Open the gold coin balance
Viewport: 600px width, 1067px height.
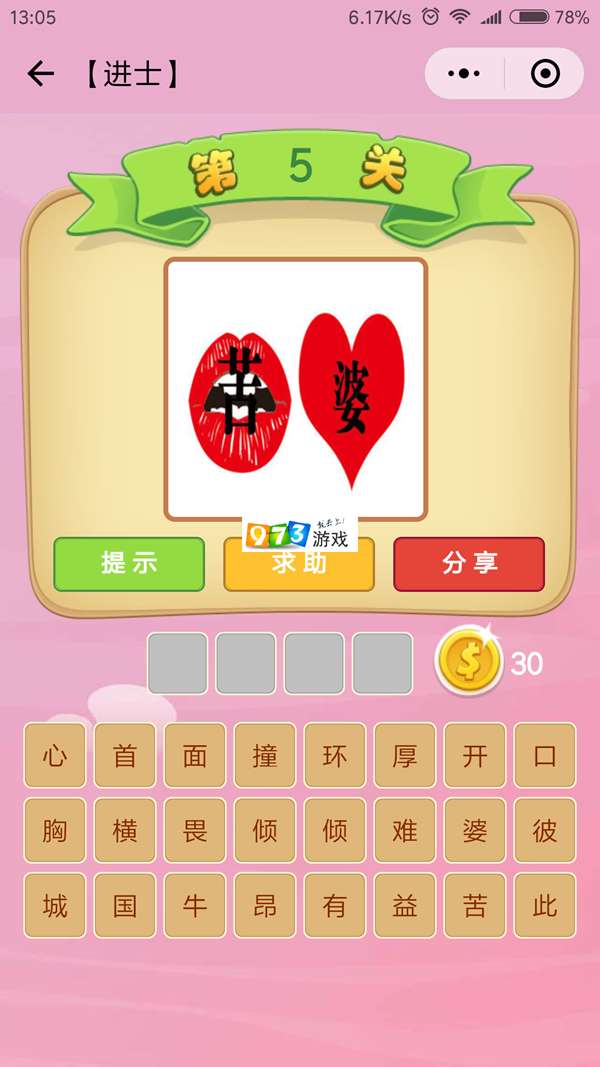click(x=469, y=663)
